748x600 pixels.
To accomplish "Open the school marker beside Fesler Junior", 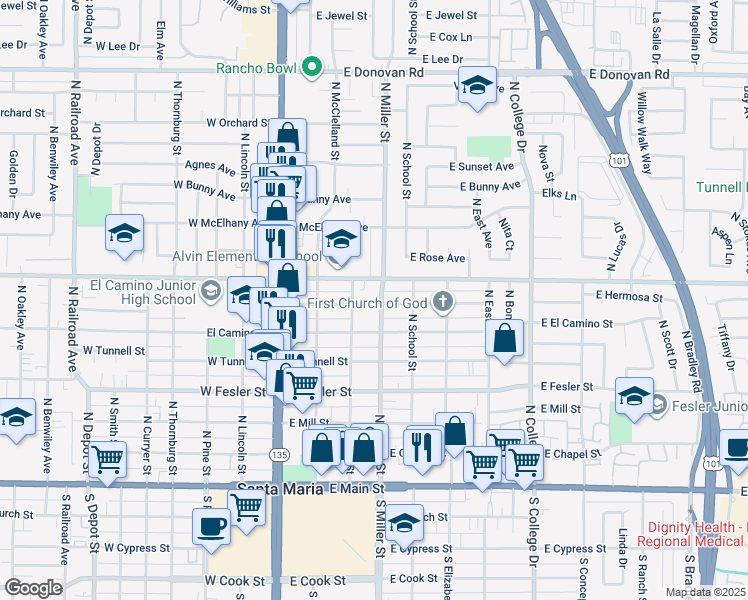I will coord(634,398).
